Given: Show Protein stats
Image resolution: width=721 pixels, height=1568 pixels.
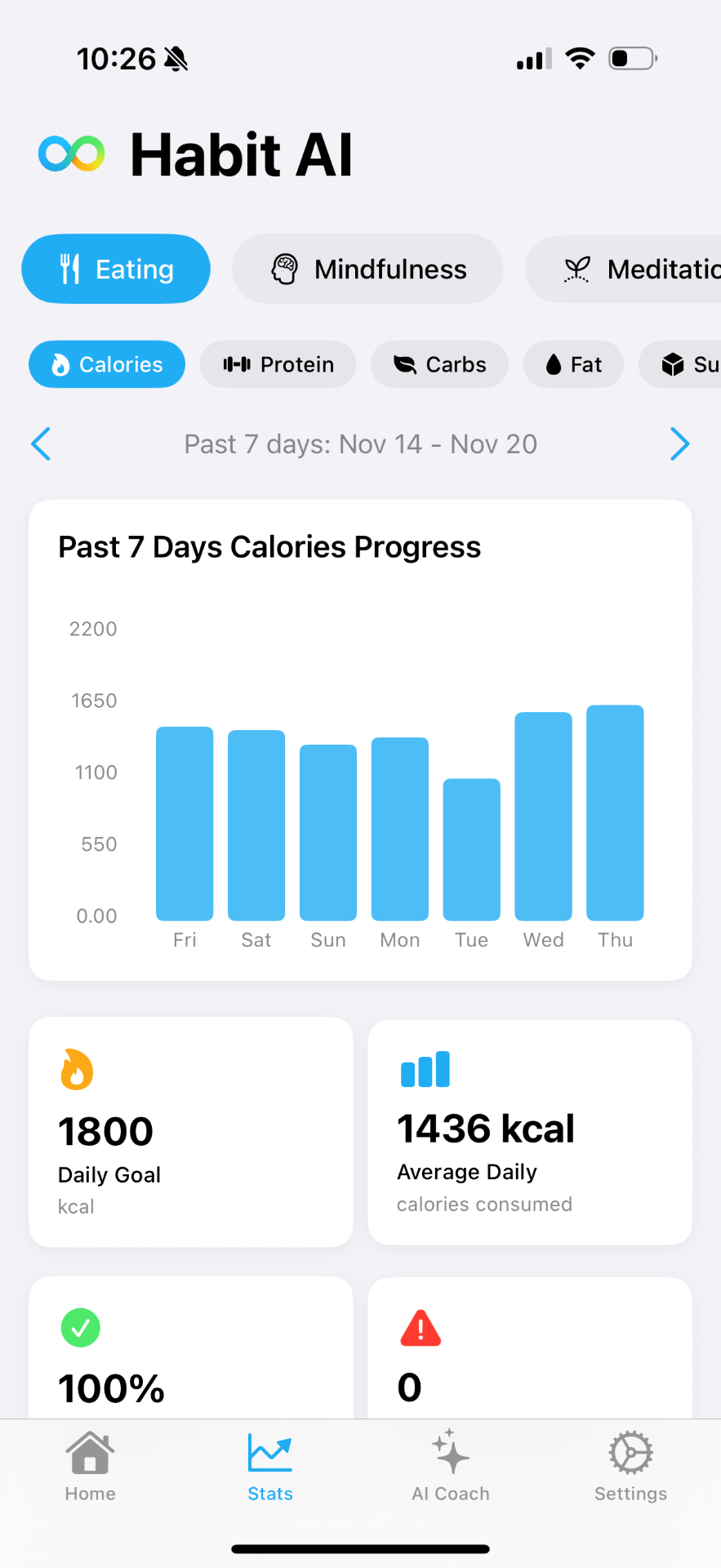Looking at the screenshot, I should tap(278, 364).
